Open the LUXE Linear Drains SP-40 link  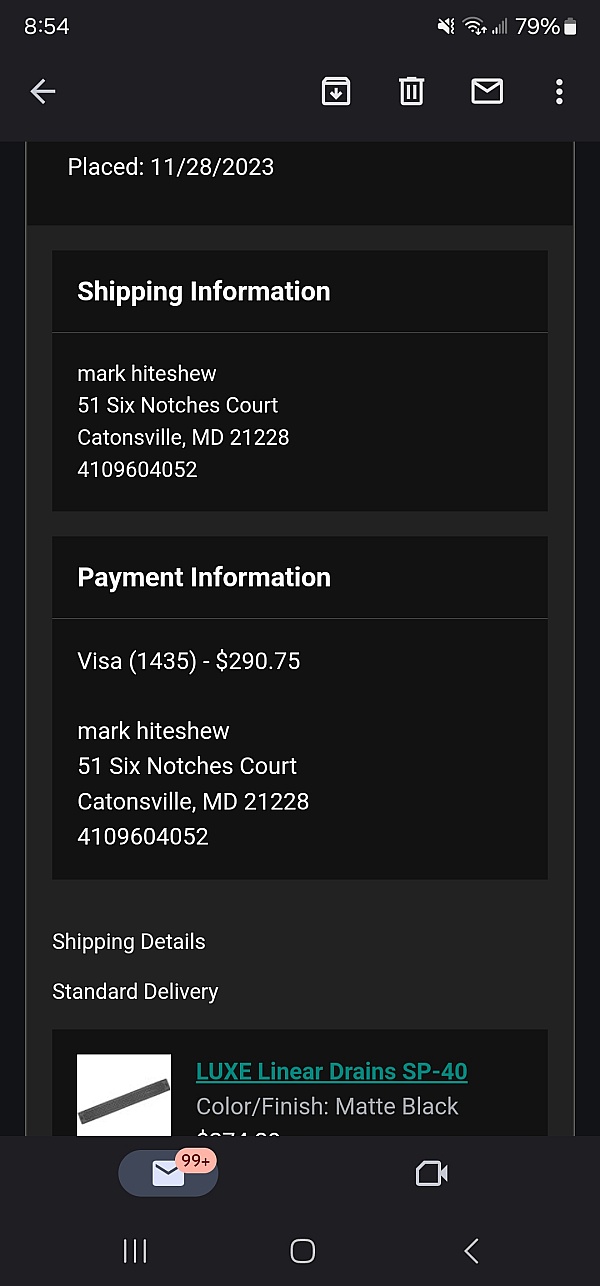coord(331,1071)
